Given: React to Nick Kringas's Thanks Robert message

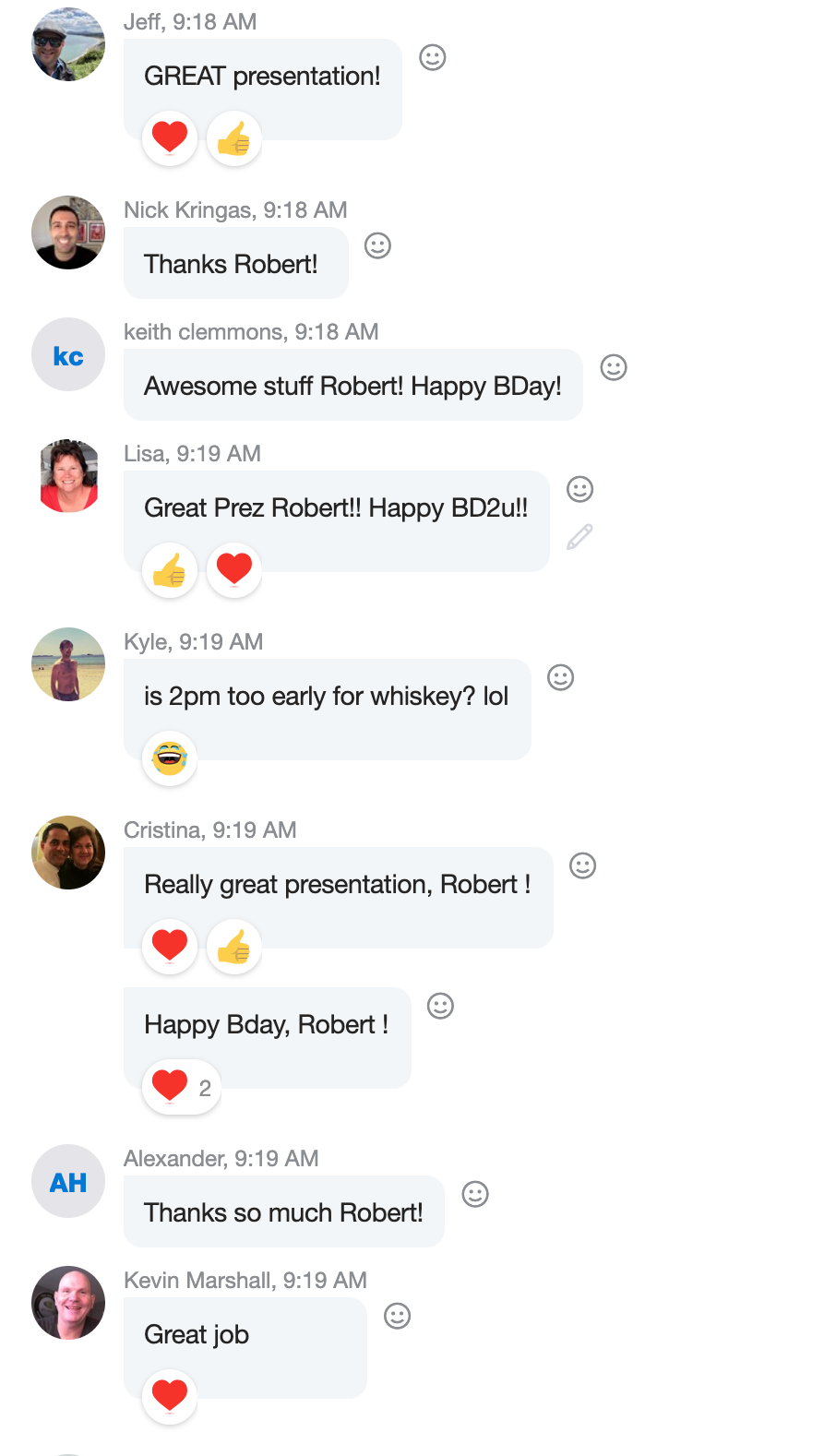Looking at the screenshot, I should (378, 246).
